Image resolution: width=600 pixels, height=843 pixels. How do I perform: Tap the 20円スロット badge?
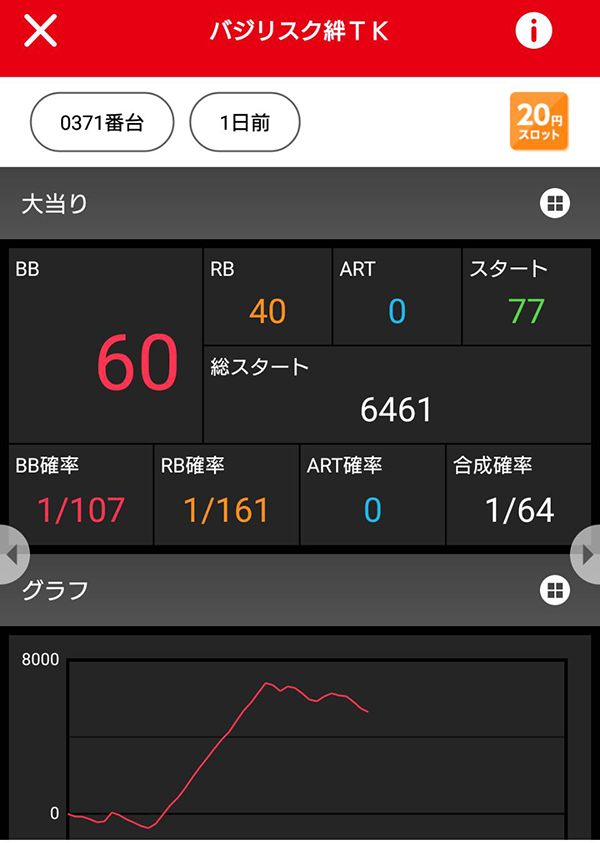(539, 122)
